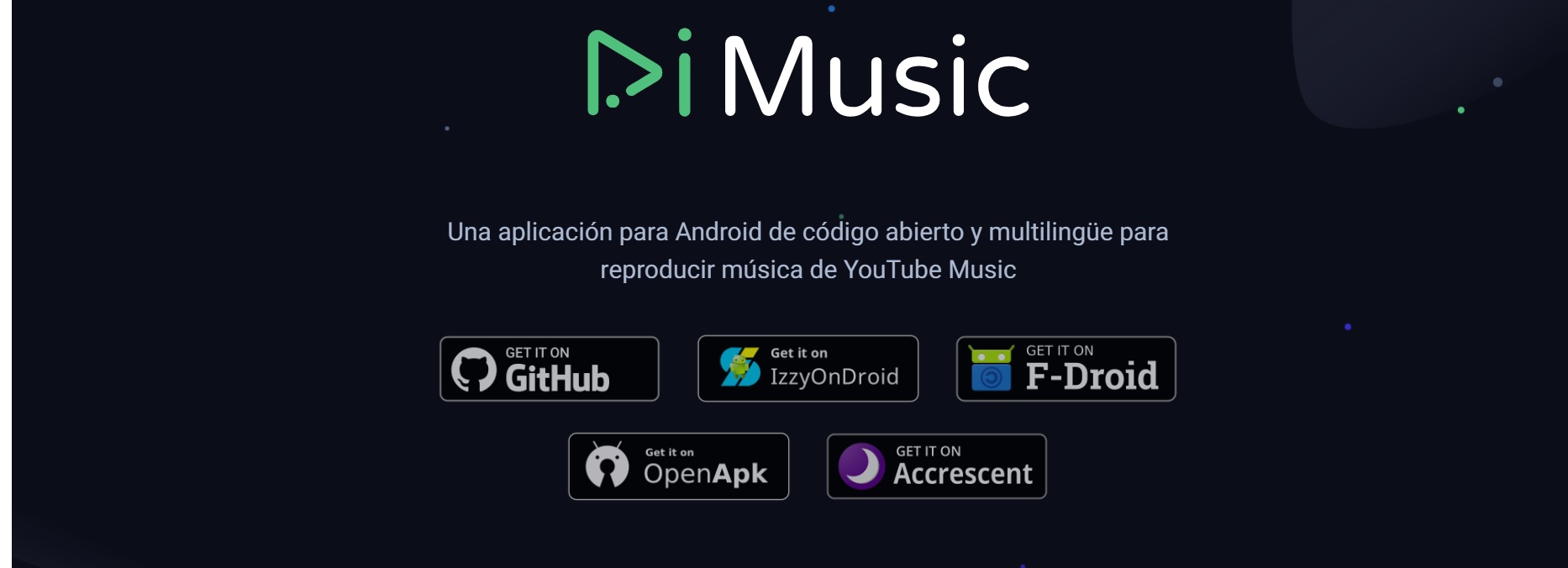Open the OpenApk download badge
The image size is (1568, 568).
(679, 466)
